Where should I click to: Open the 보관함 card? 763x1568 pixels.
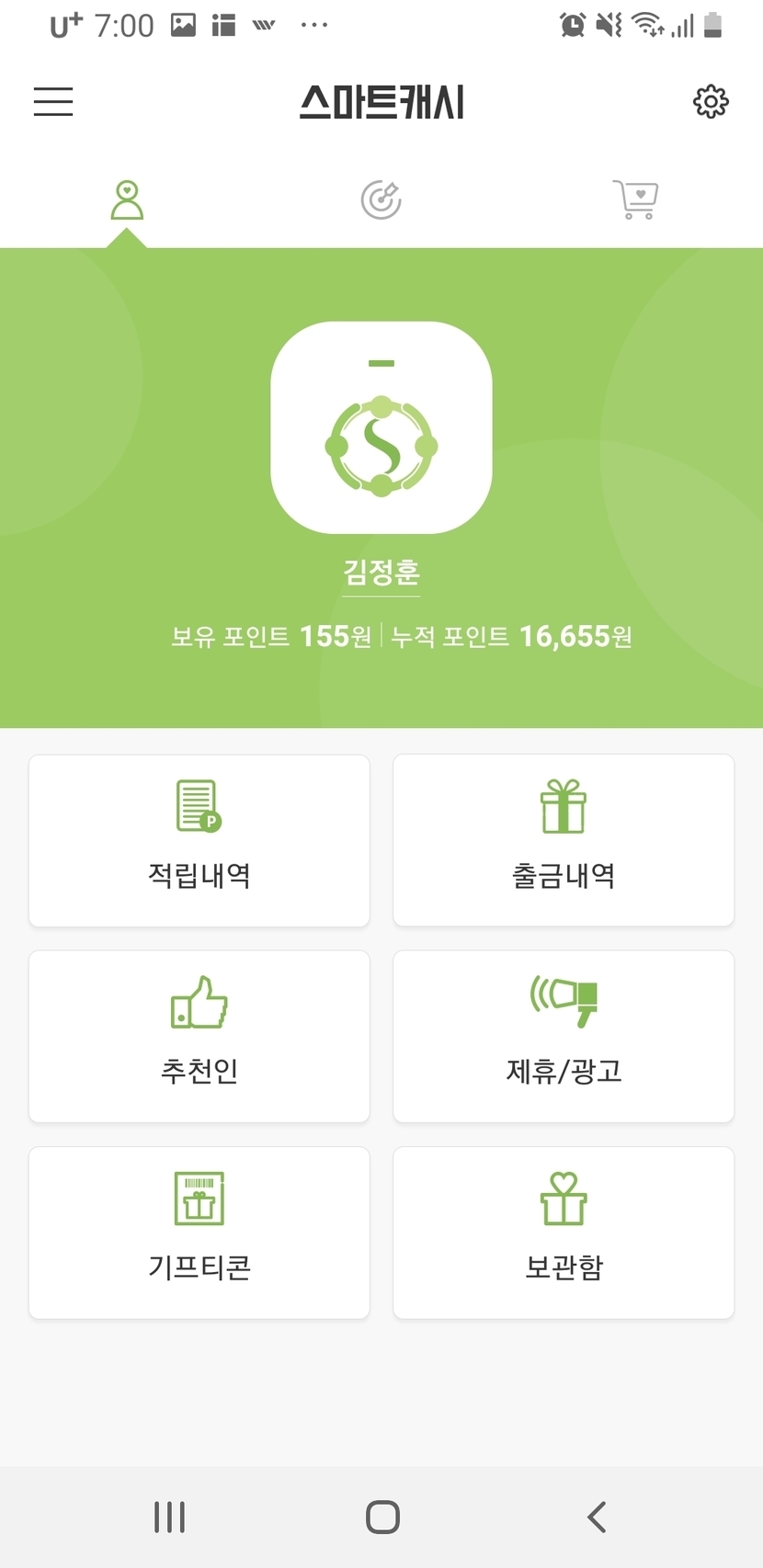(564, 1232)
